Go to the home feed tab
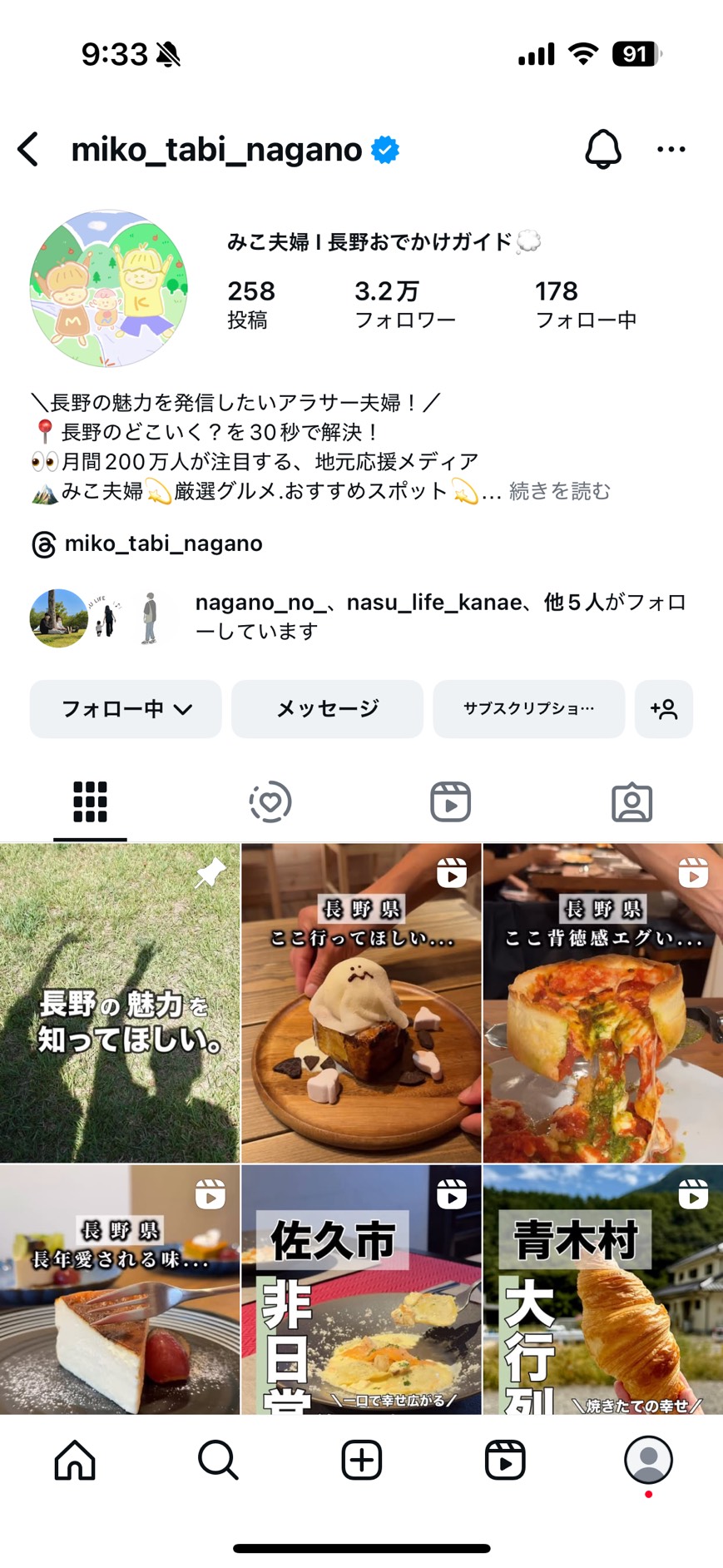The image size is (723, 1568). (75, 1461)
